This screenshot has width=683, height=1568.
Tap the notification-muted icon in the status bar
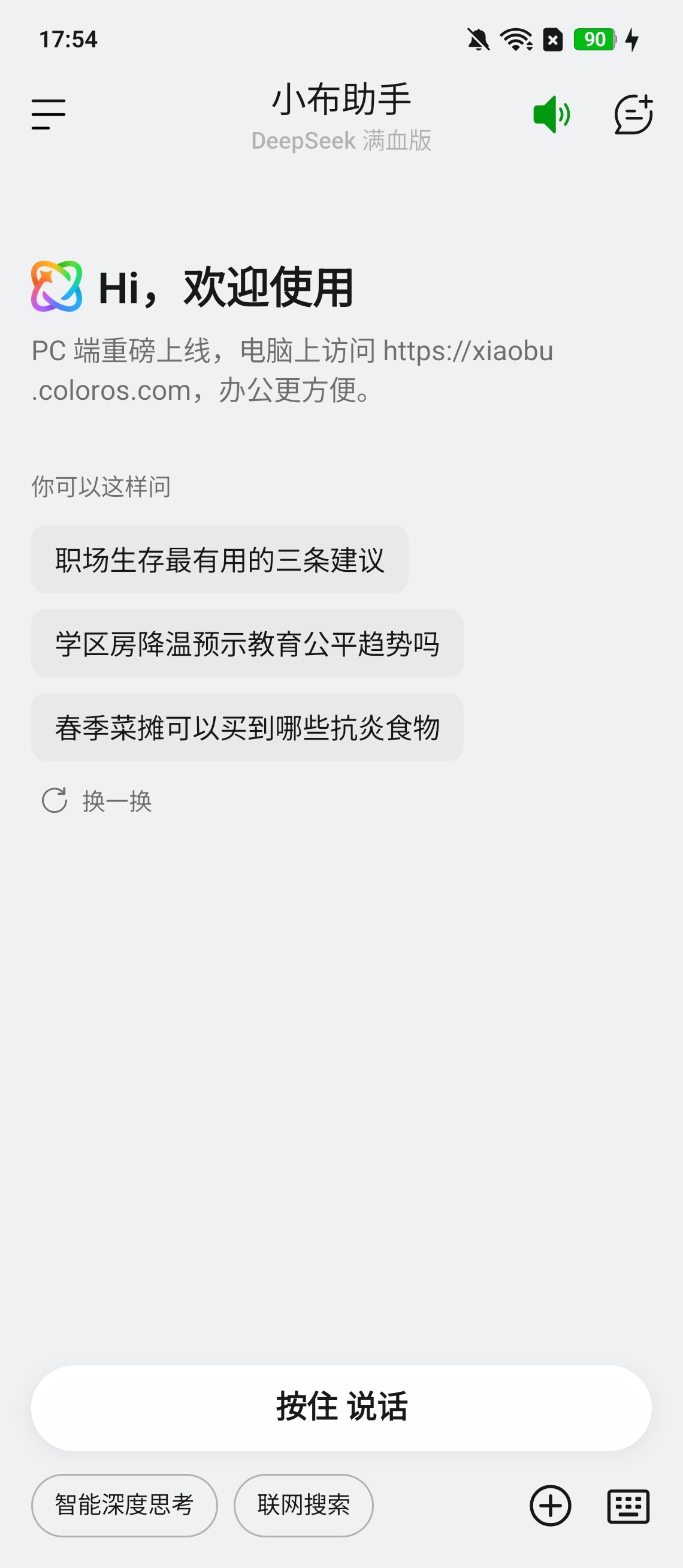(x=478, y=39)
